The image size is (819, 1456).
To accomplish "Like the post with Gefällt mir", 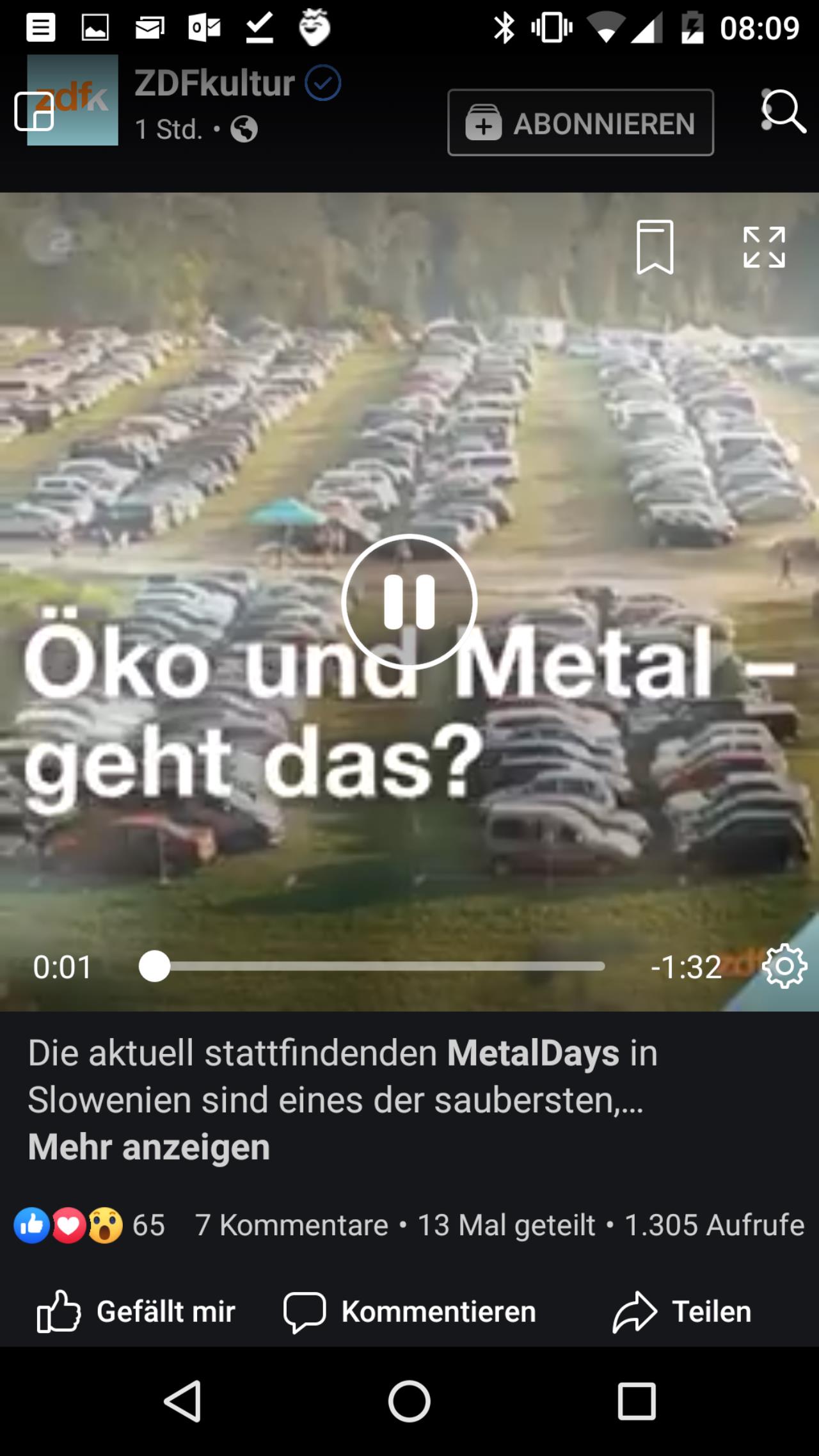I will point(136,1311).
